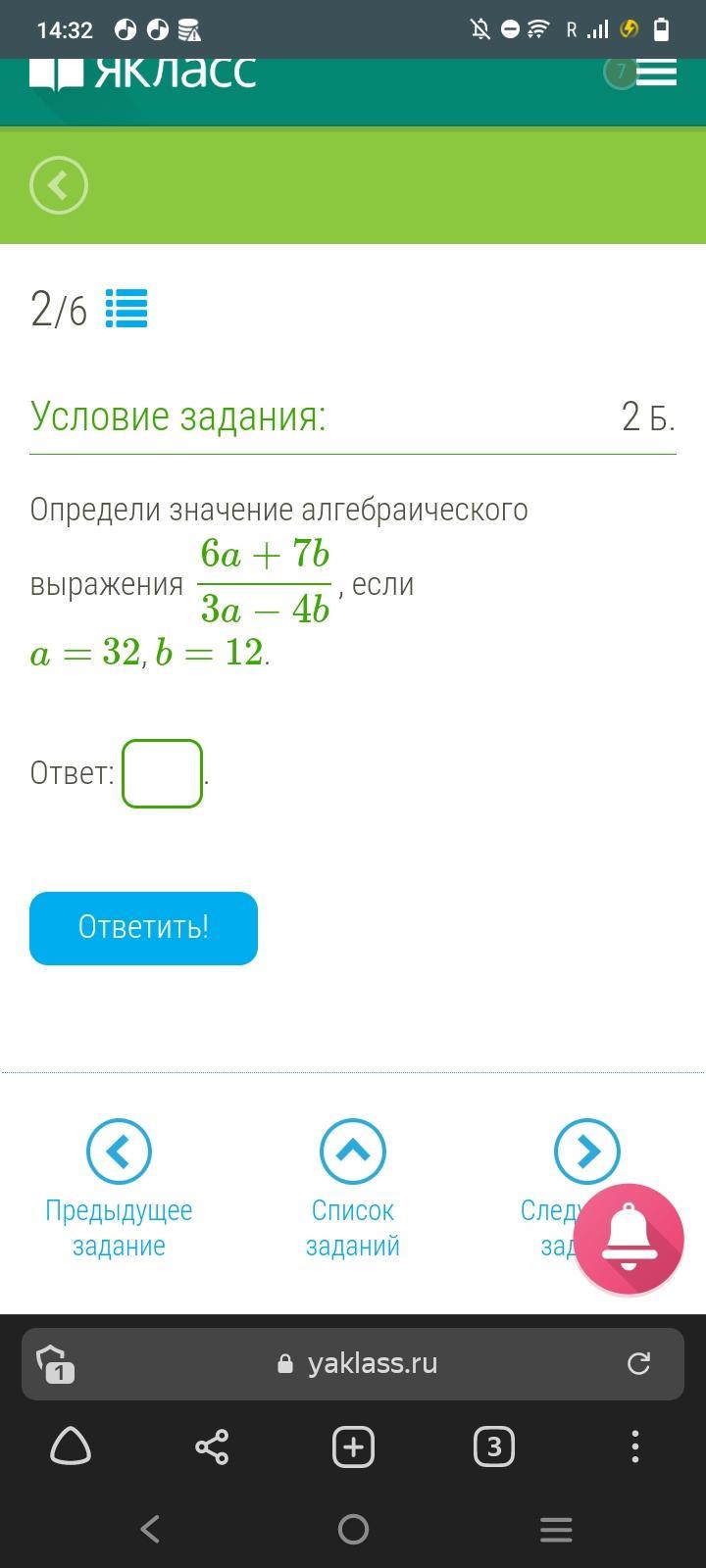
Task: Focus the answer input box
Action: [x=162, y=773]
